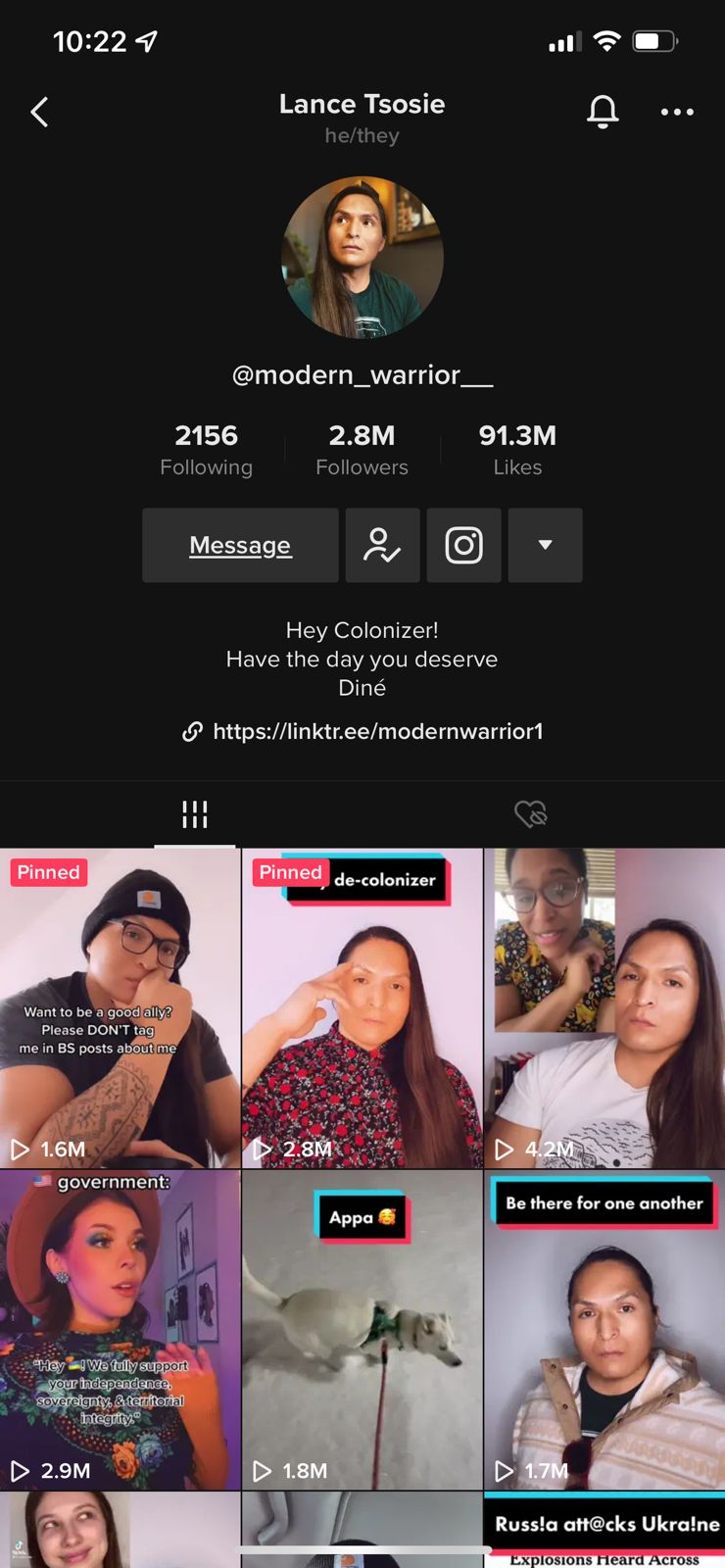725x1568 pixels.
Task: Switch to the videos grid tab
Action: click(x=194, y=813)
